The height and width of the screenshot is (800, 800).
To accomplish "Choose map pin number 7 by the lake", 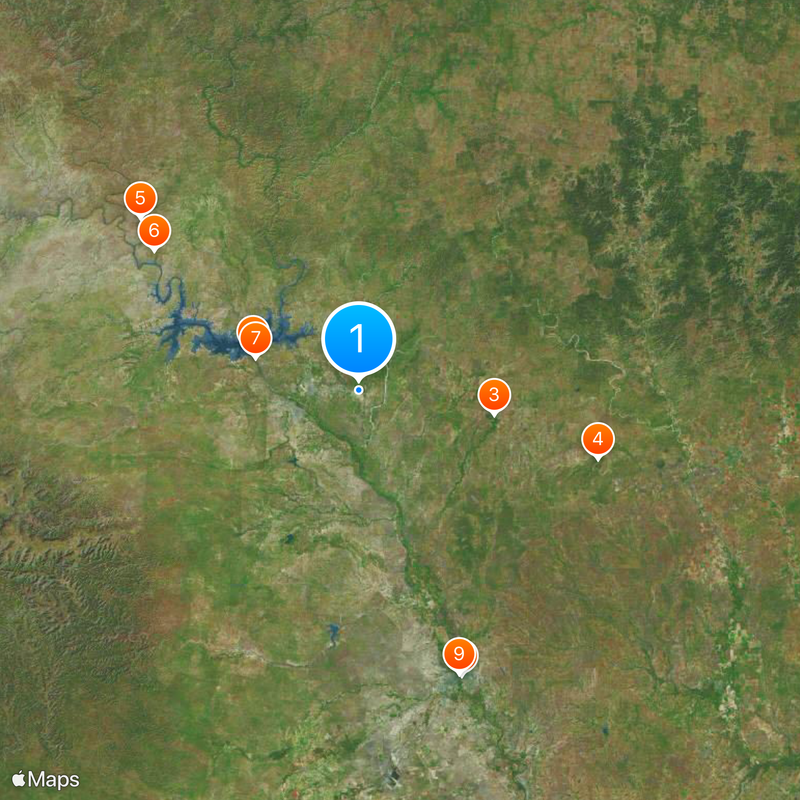I will [256, 338].
